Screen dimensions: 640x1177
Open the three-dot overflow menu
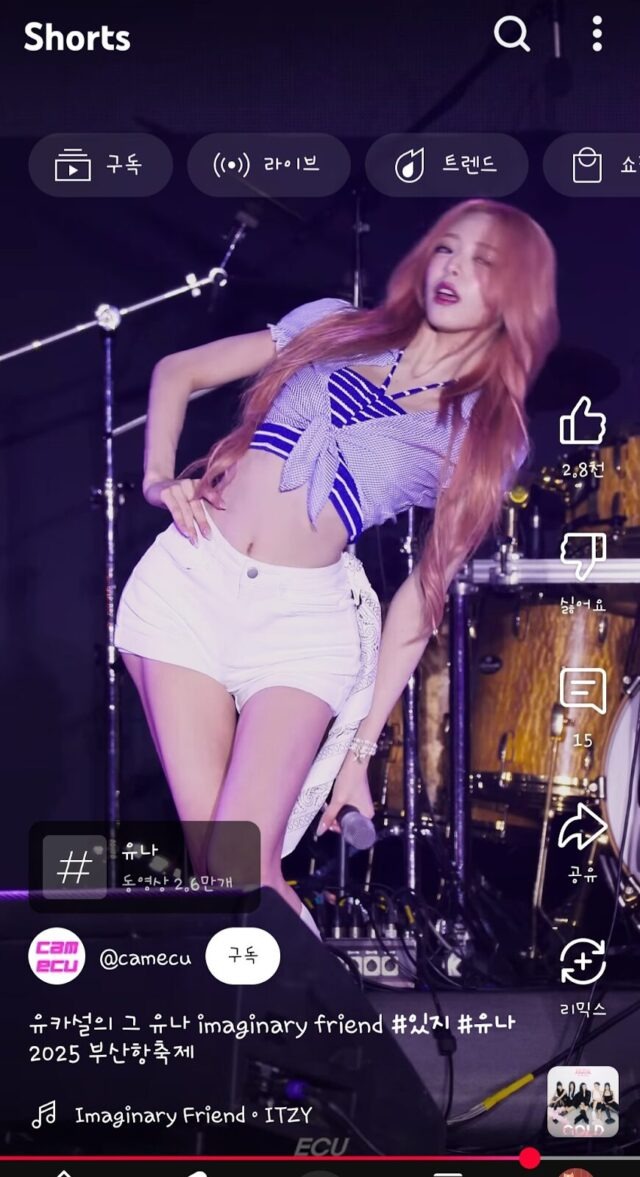(x=597, y=34)
